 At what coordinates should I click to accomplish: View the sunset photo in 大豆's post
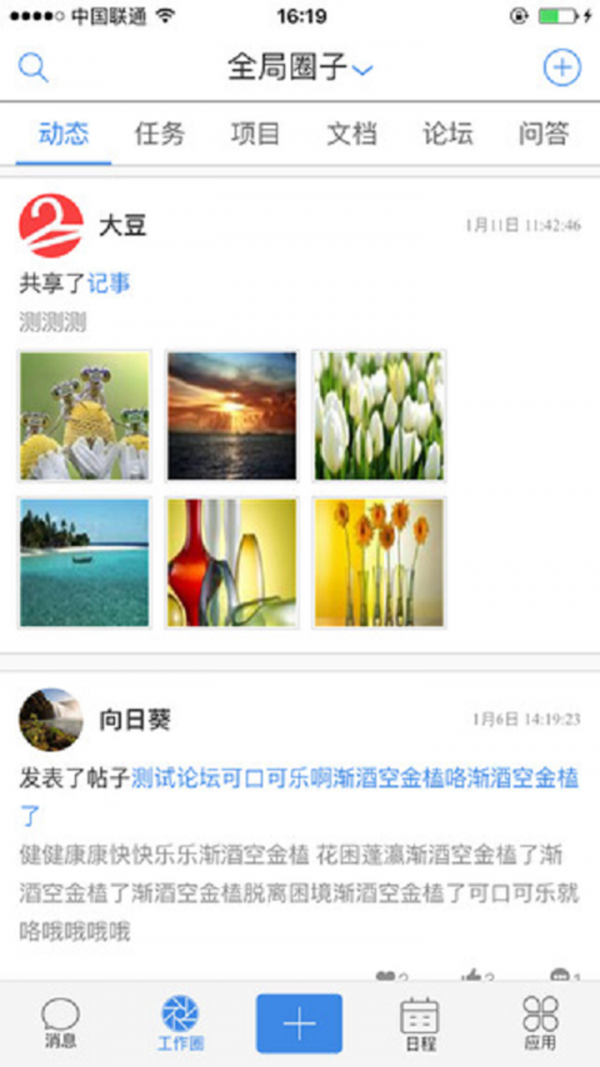click(232, 416)
